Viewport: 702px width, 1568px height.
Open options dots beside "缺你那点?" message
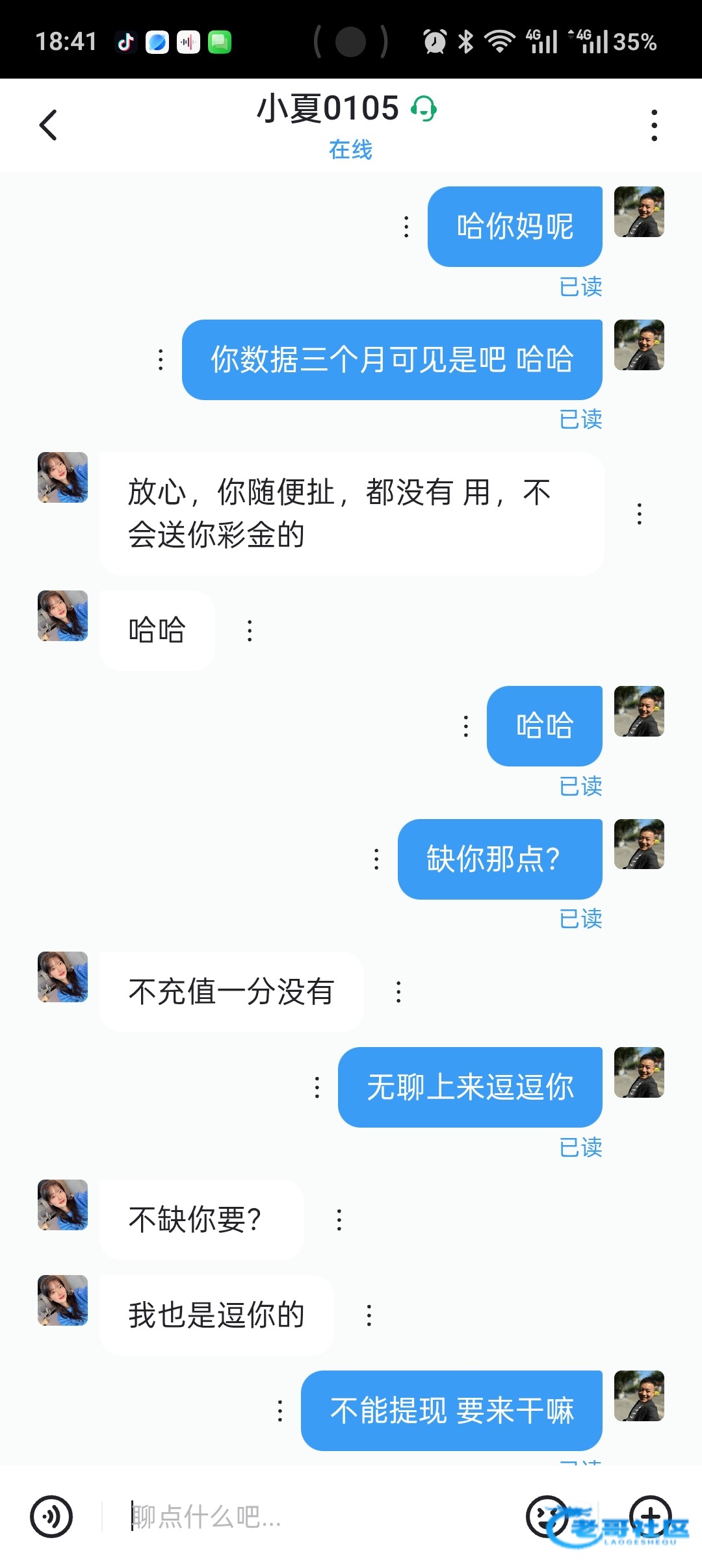[x=376, y=859]
